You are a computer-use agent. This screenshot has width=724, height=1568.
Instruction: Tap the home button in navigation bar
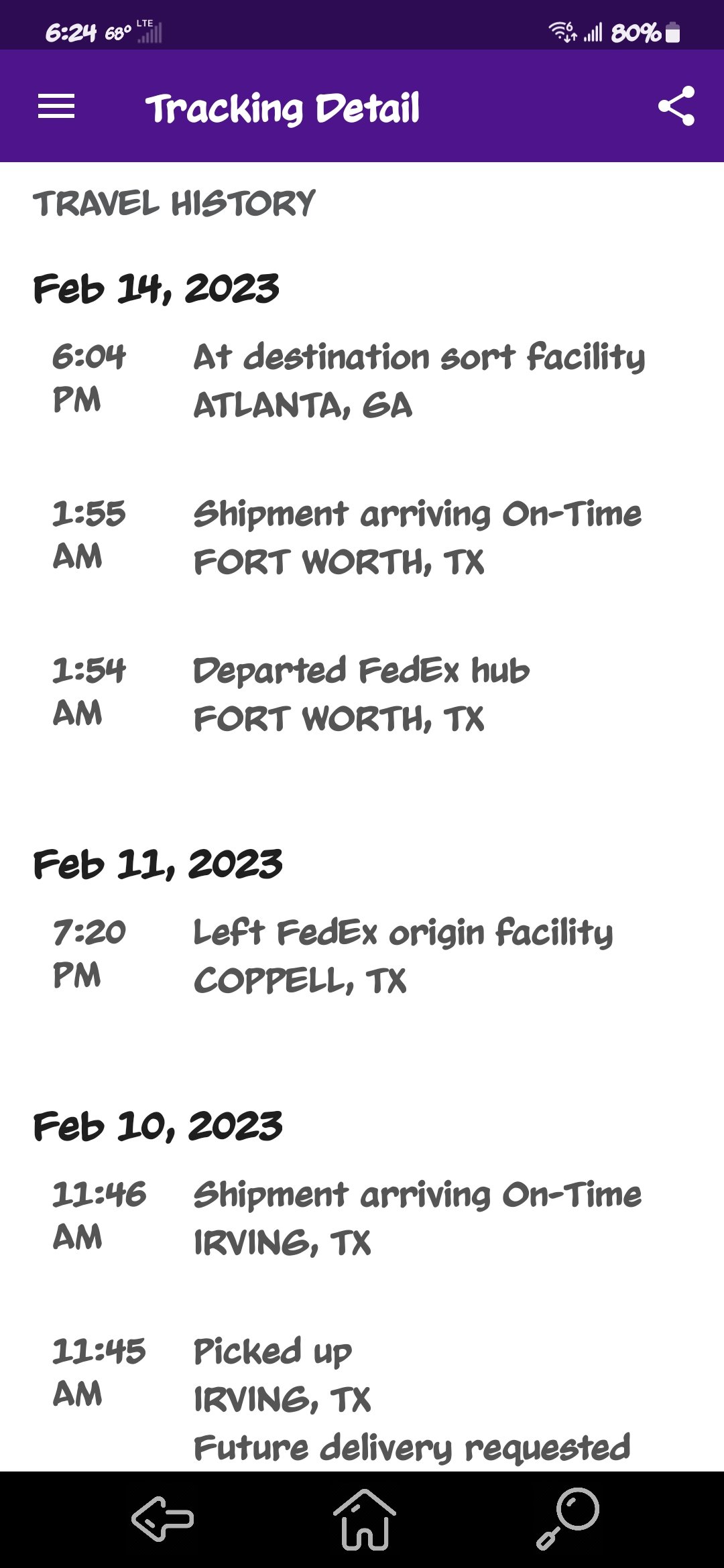coord(364,1520)
